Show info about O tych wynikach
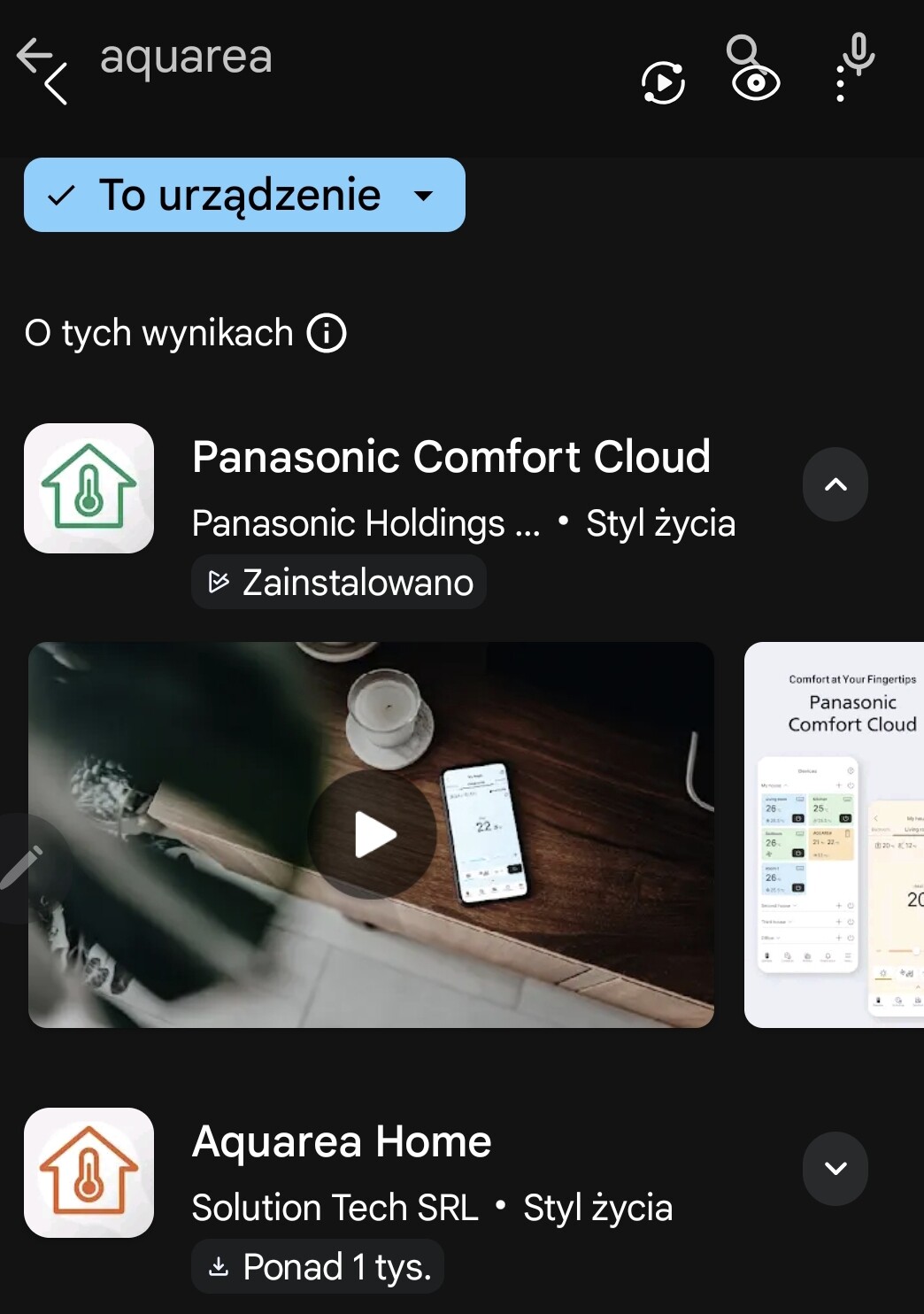The height and width of the screenshot is (1314, 924). pos(327,334)
